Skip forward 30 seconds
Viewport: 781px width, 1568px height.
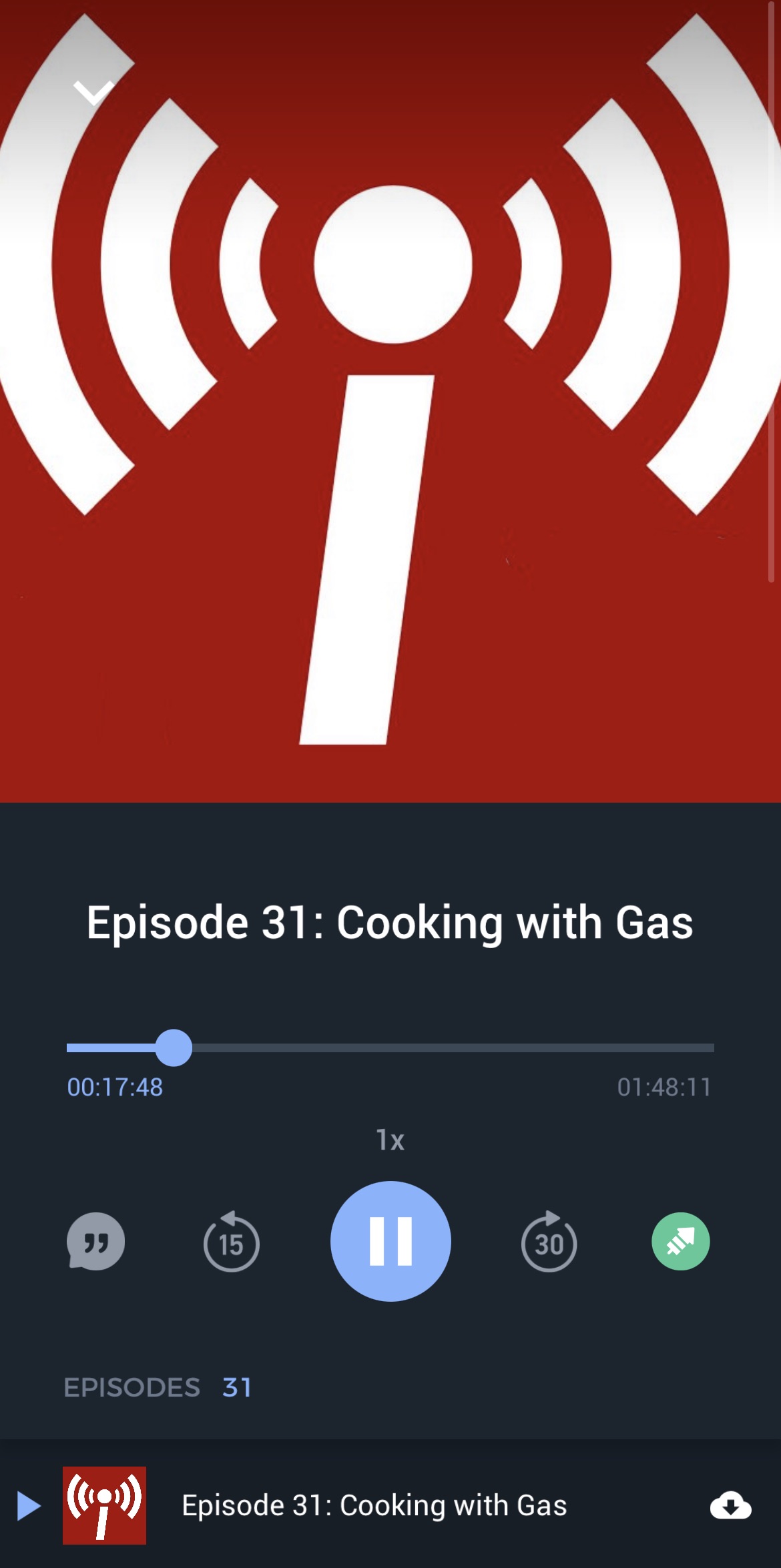(x=549, y=1242)
